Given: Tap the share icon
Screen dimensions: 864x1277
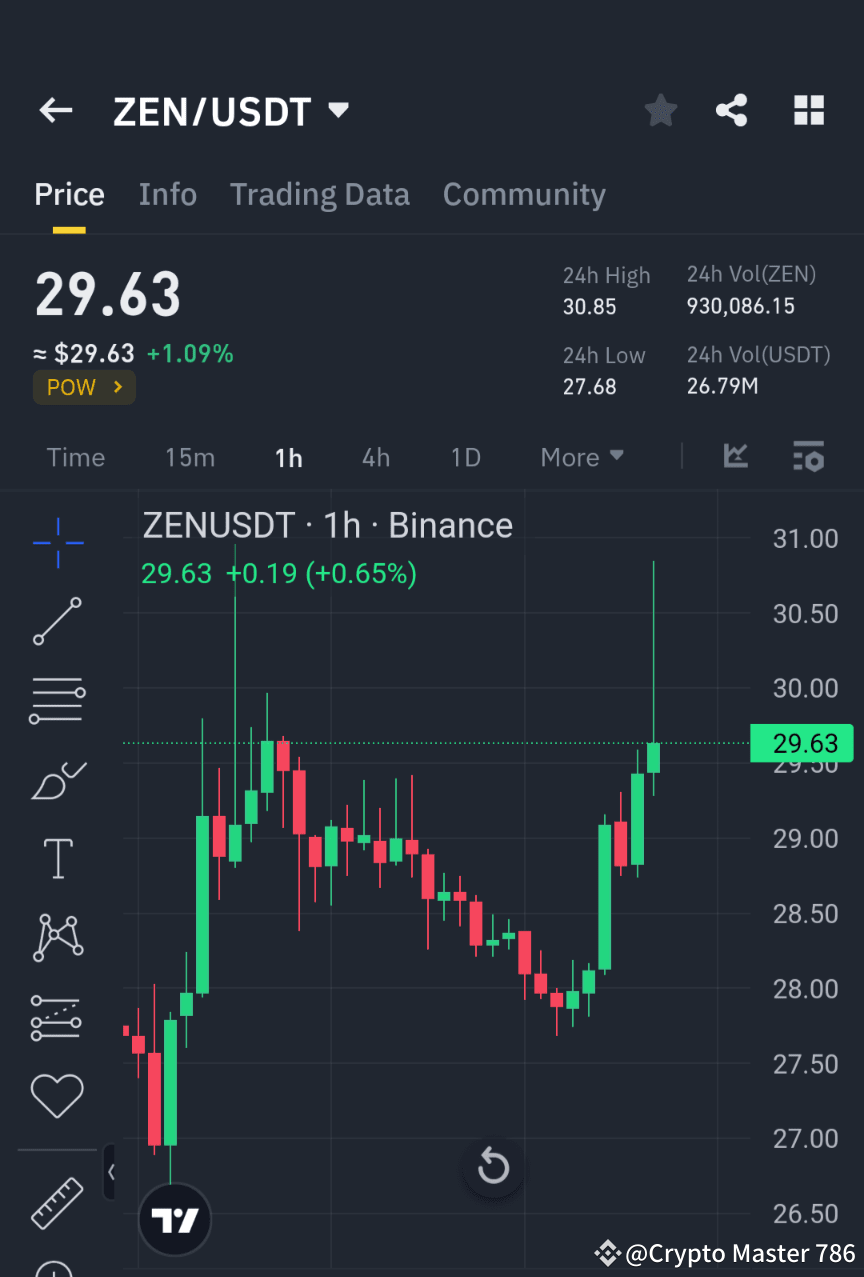Looking at the screenshot, I should 732,110.
